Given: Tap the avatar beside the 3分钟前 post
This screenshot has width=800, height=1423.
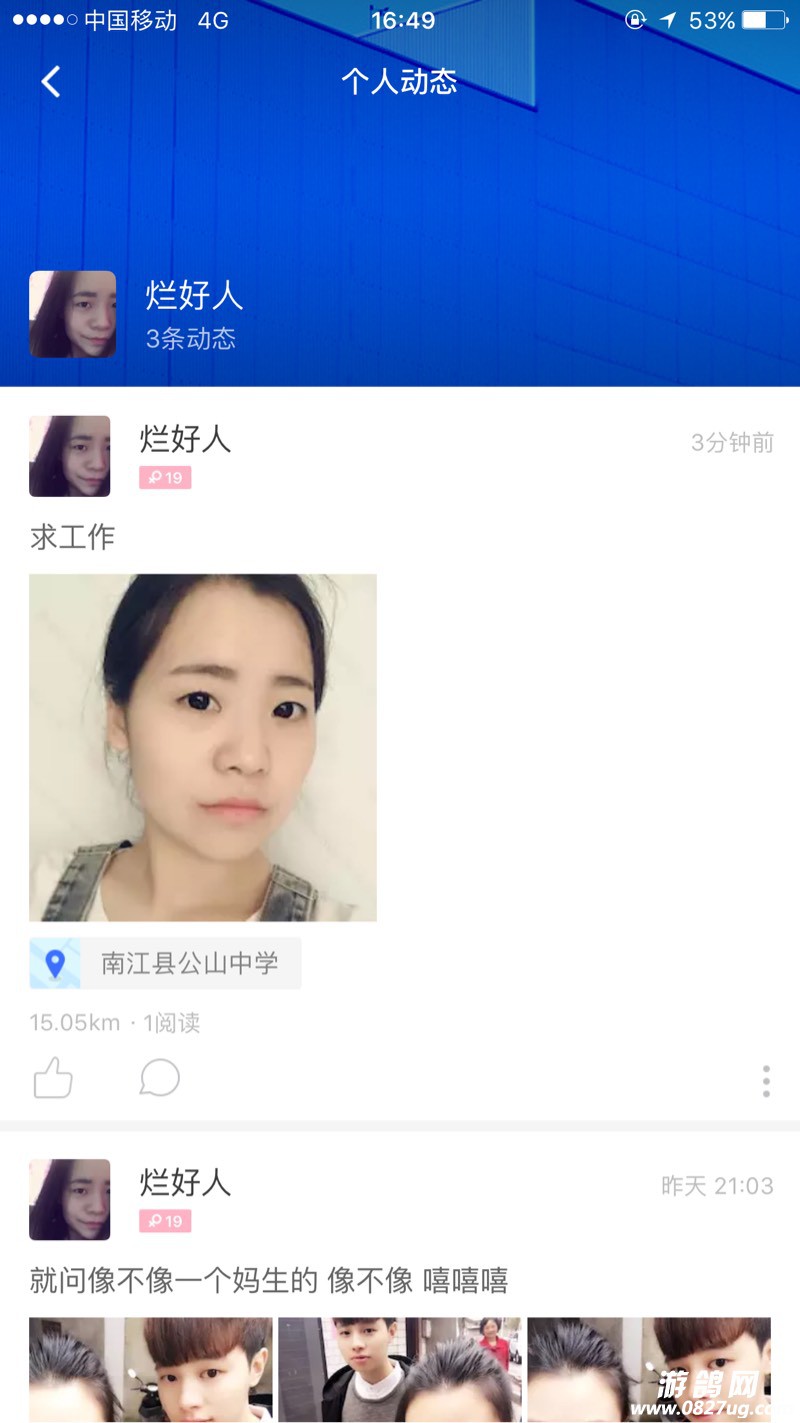Looking at the screenshot, I should tap(70, 456).
